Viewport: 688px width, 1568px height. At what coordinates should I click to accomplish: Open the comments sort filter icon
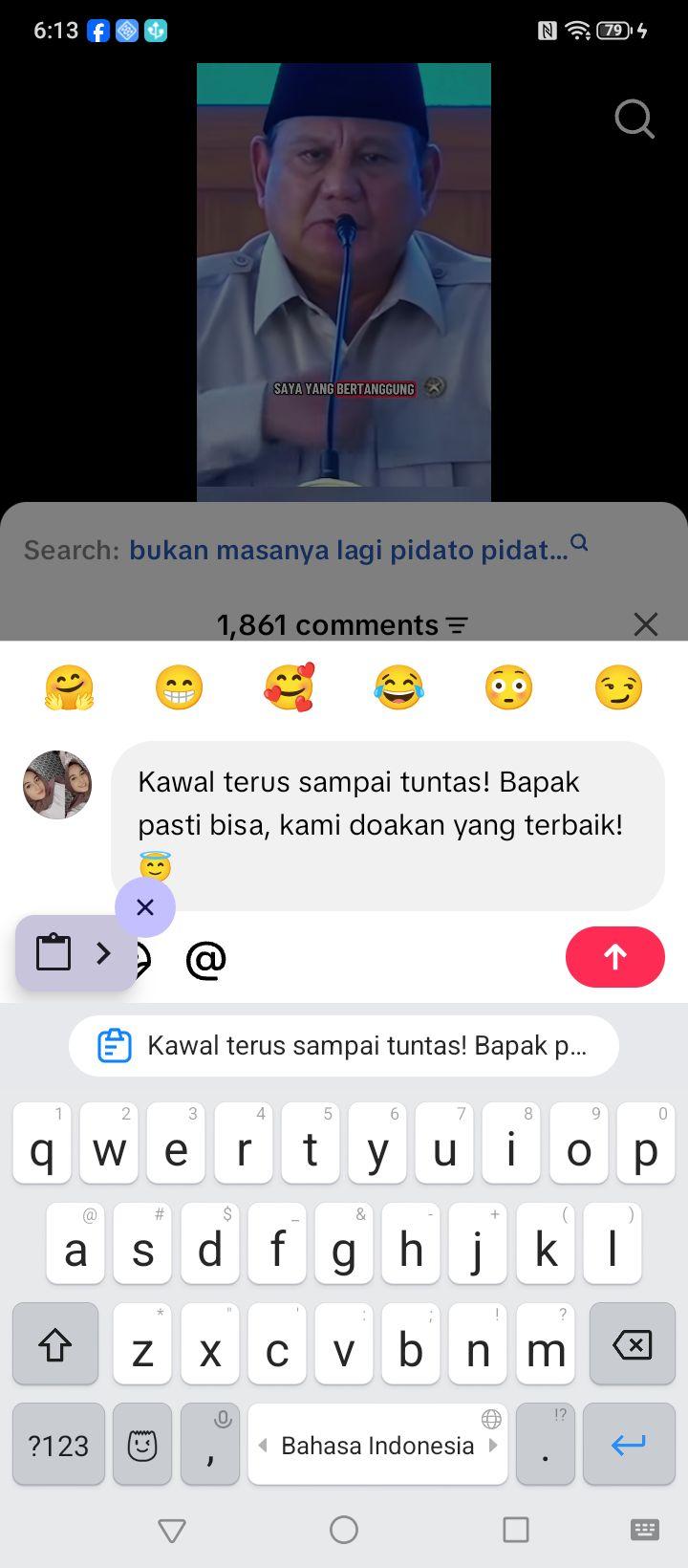[x=458, y=626]
